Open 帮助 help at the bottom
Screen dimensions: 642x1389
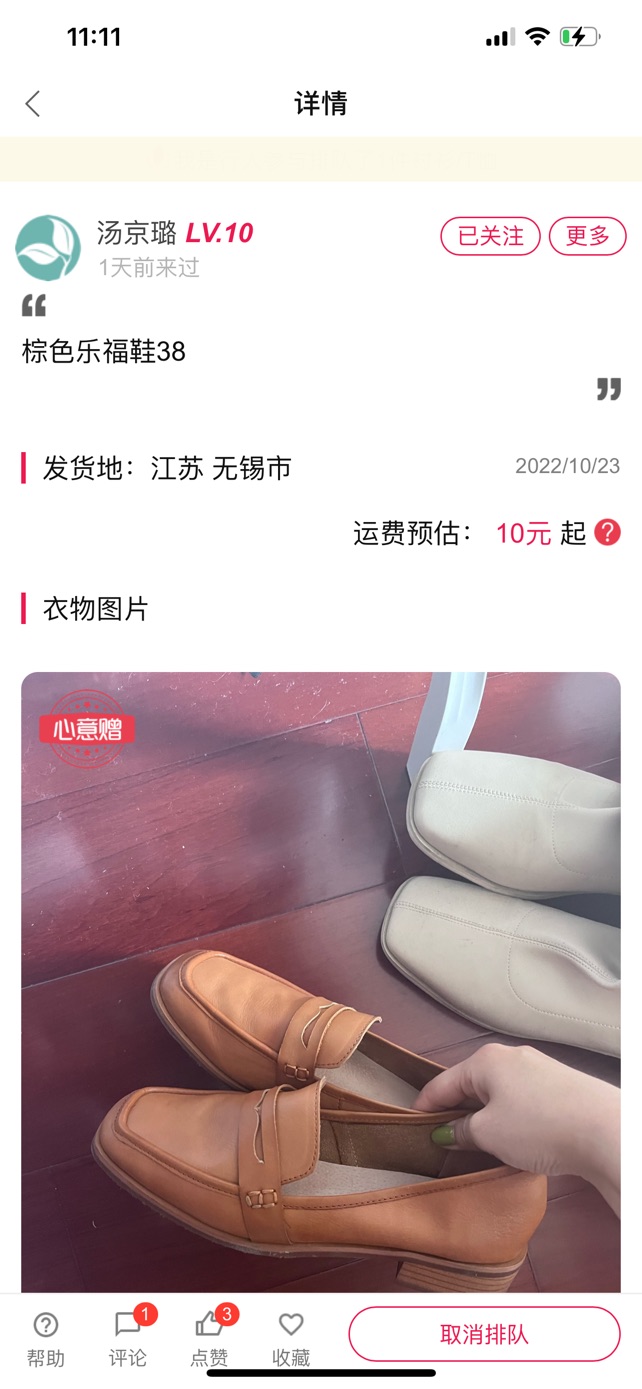[x=45, y=1339]
